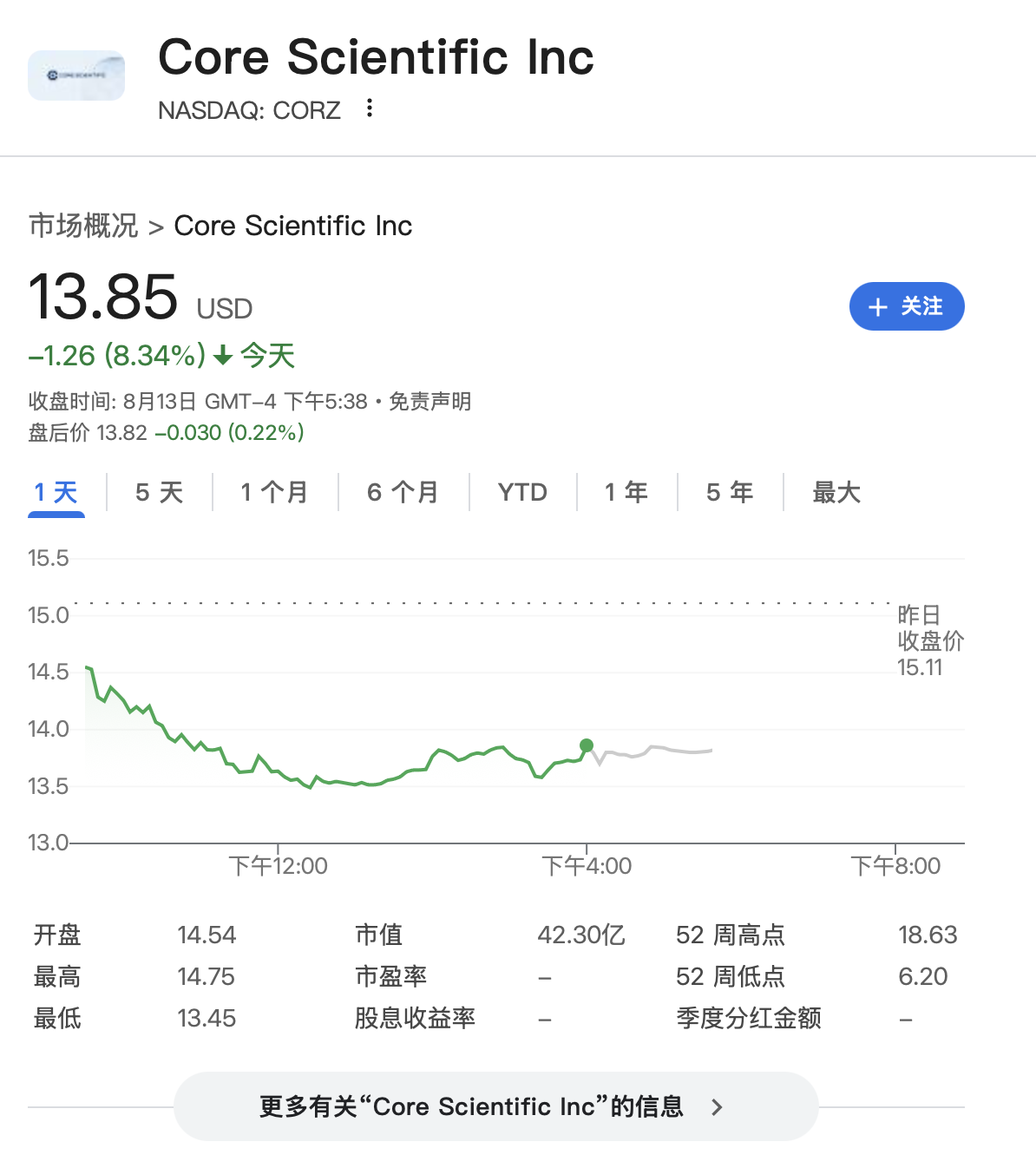
Task: Tap the 关注 follow button
Action: coord(907,306)
